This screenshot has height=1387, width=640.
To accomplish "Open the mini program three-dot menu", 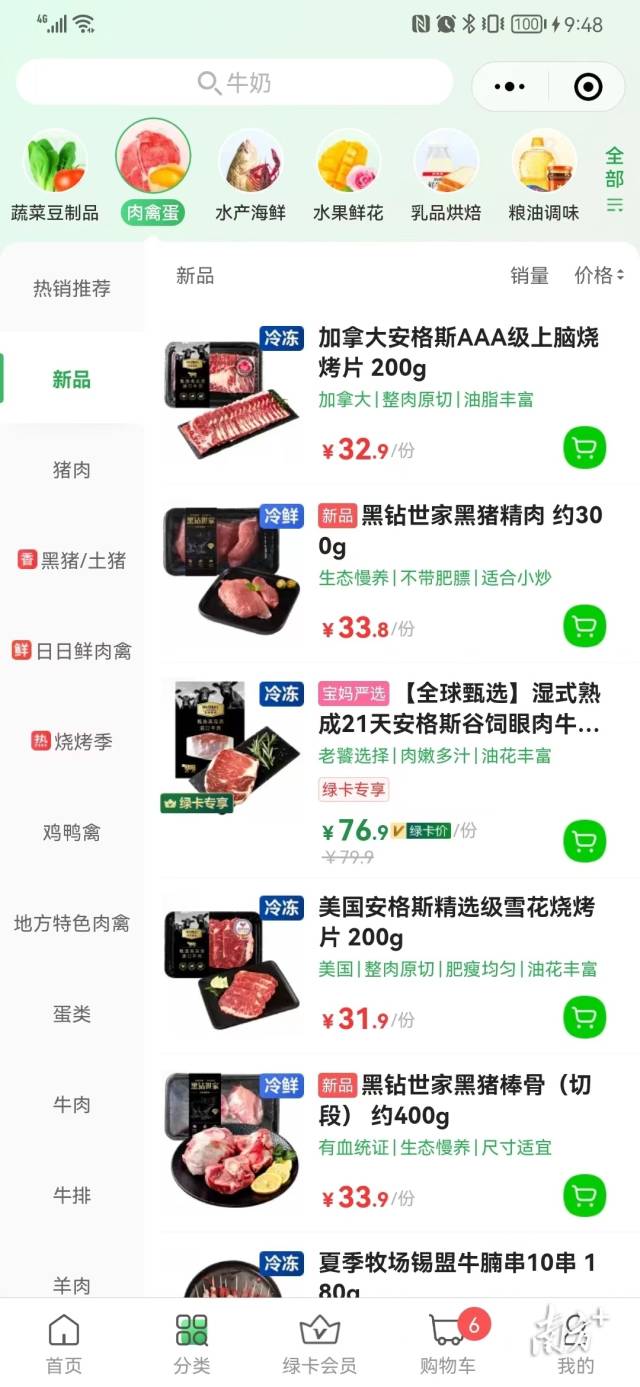I will [x=510, y=87].
